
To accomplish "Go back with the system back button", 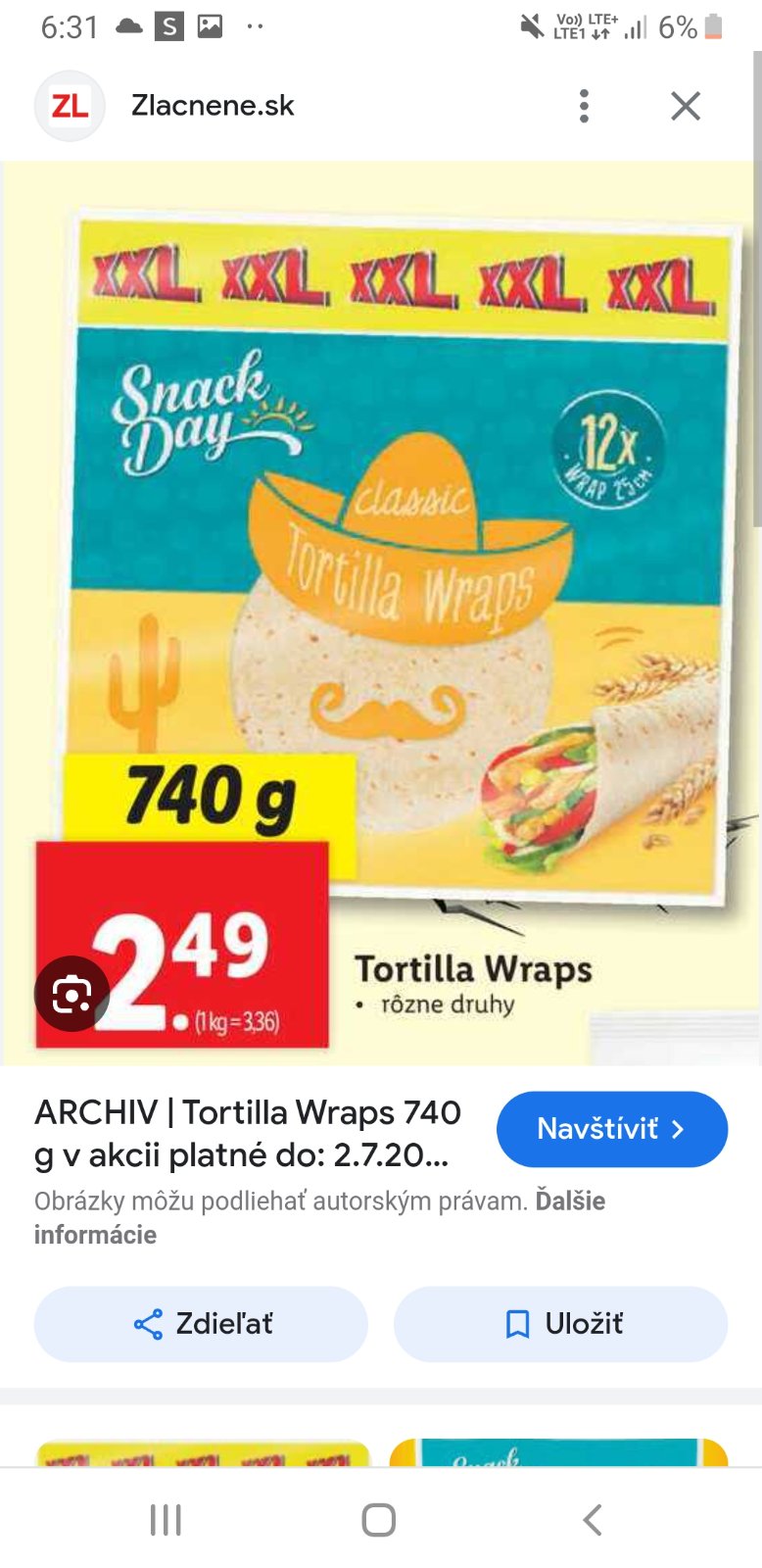I will [x=592, y=1520].
